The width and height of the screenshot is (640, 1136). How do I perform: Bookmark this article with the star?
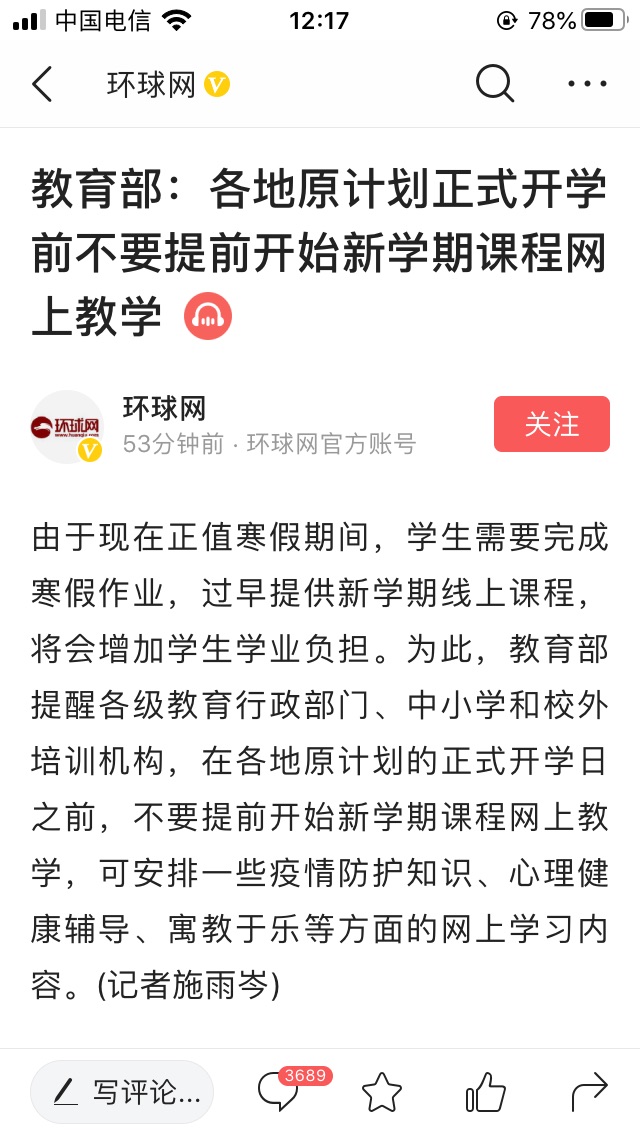coord(382,1092)
